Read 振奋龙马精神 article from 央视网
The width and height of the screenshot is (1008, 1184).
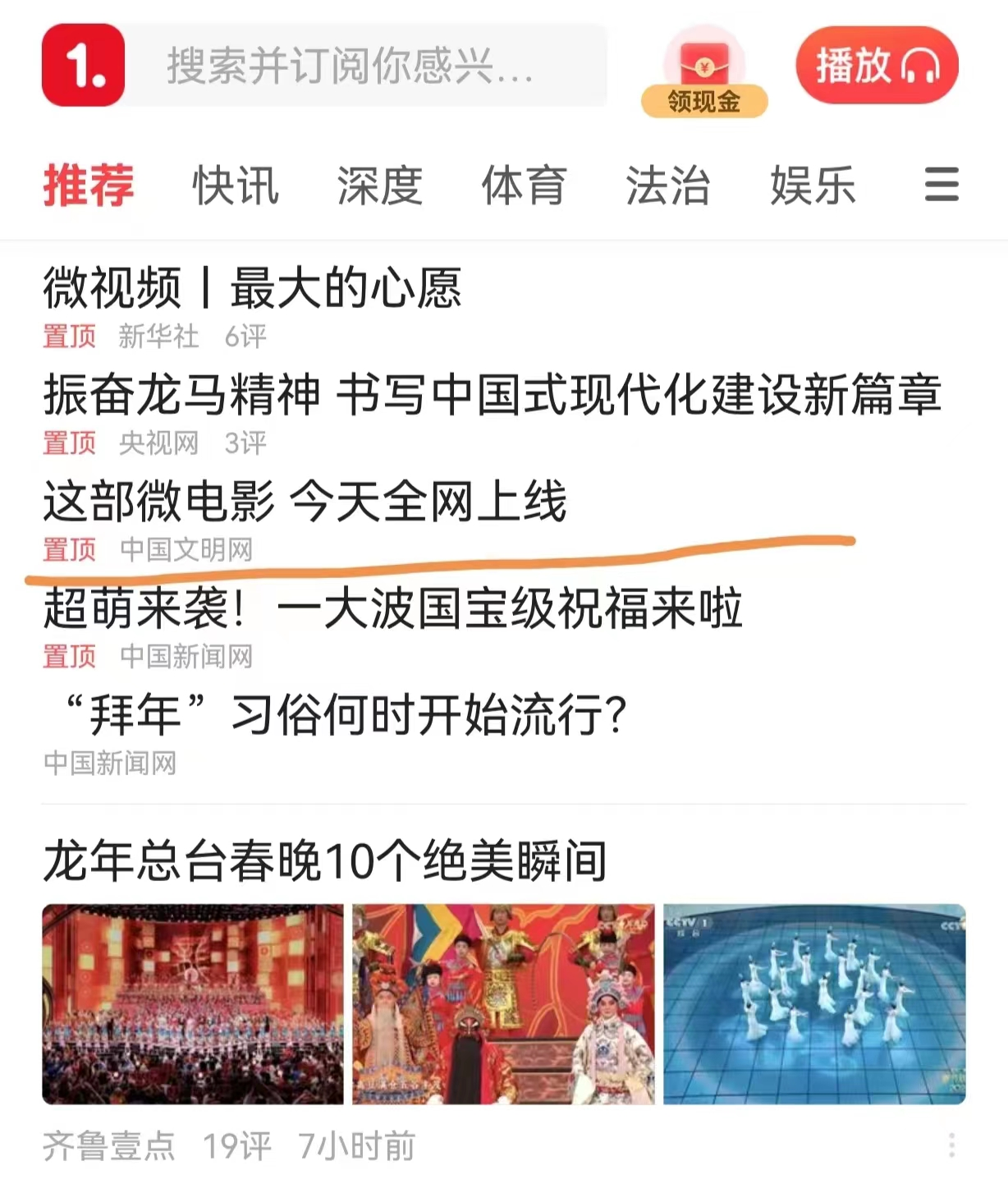tap(491, 395)
